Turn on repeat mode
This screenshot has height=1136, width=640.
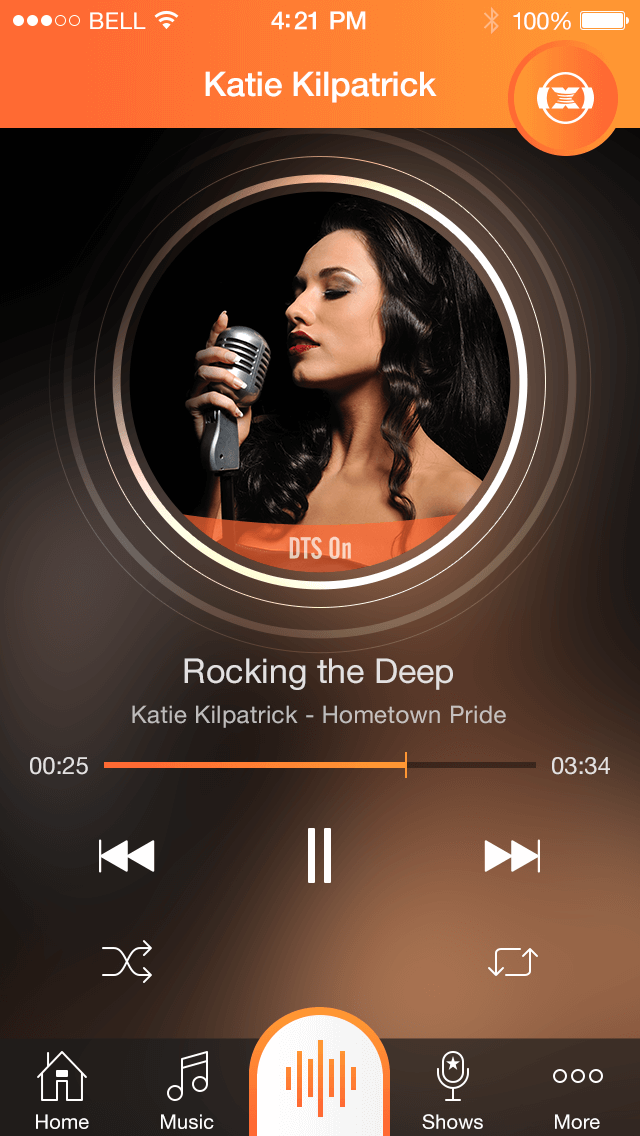coord(512,961)
